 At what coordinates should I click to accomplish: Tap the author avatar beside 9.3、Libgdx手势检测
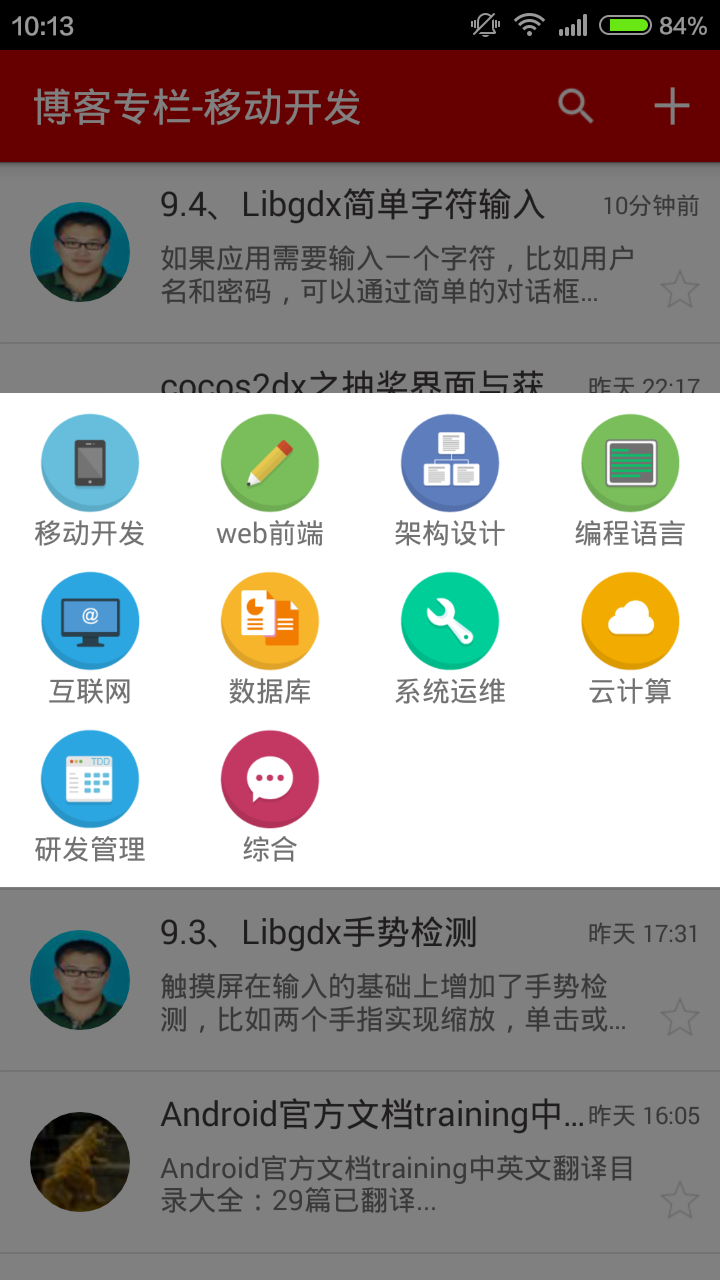click(x=80, y=980)
